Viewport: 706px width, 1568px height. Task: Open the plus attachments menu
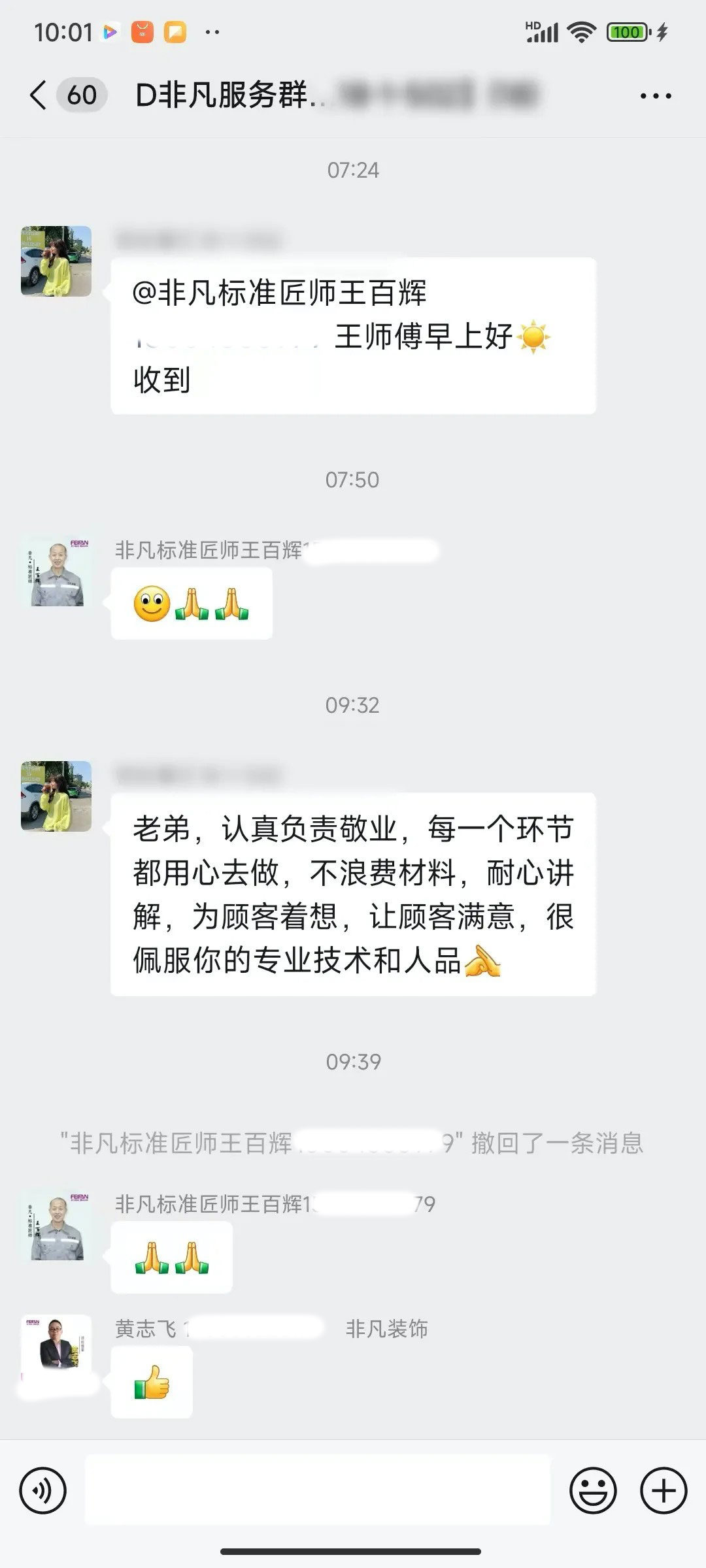664,1490
